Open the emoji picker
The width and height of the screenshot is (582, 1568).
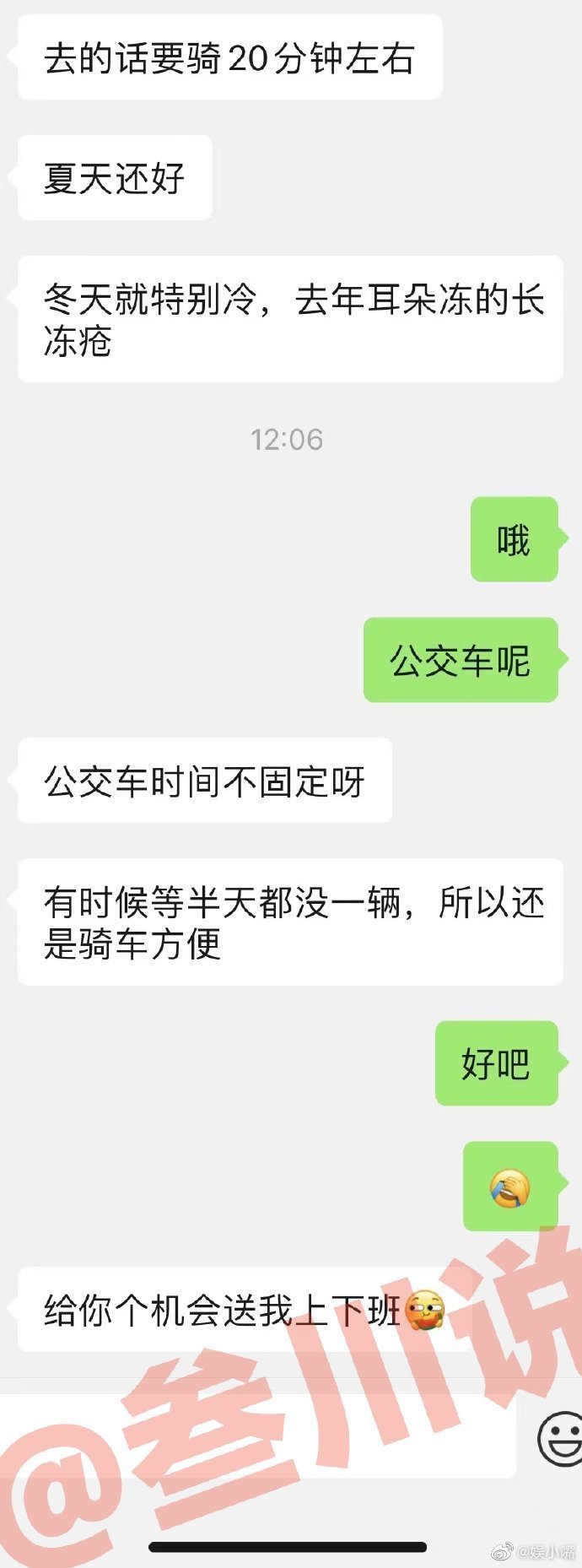560,1436
